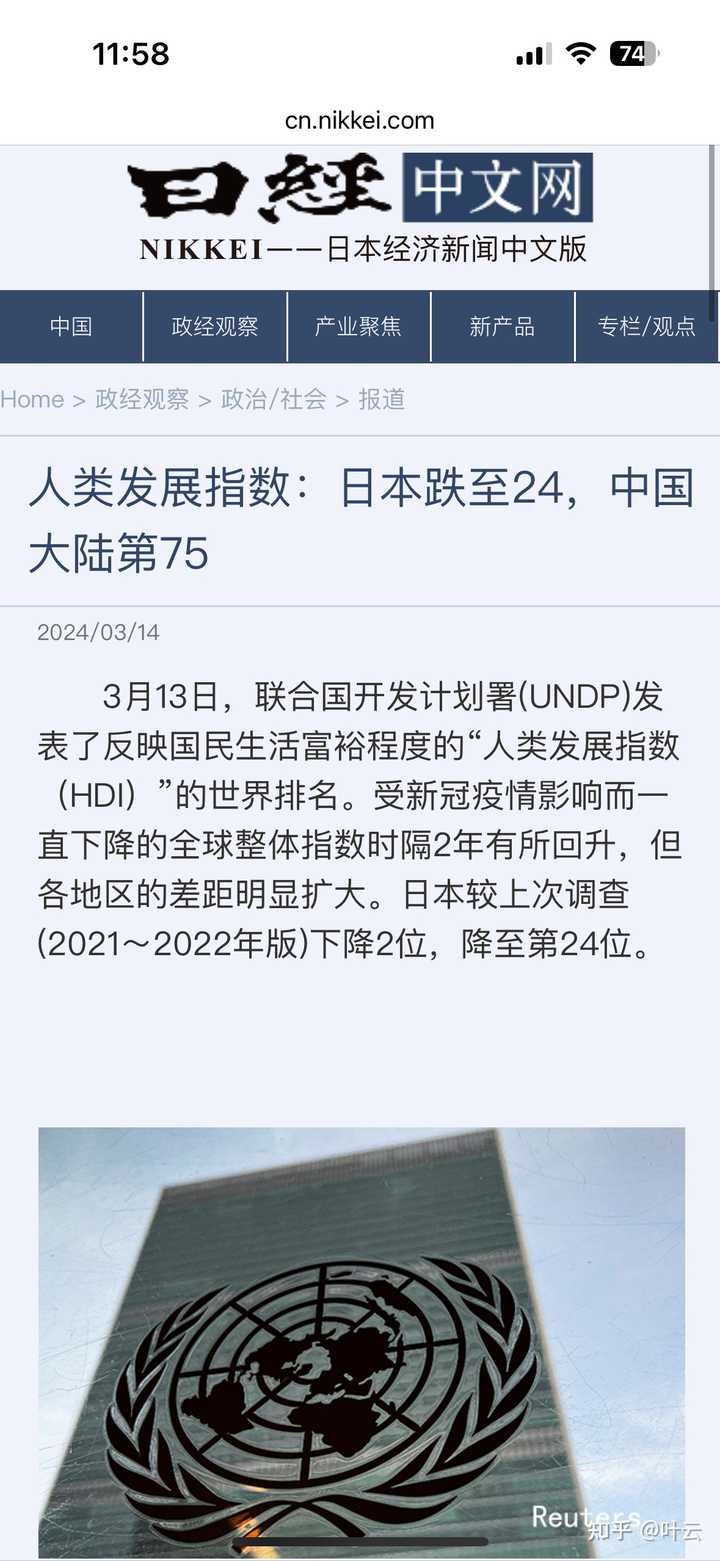Tap the Wi-Fi icon in the status bar
The width and height of the screenshot is (720, 1561).
578,54
